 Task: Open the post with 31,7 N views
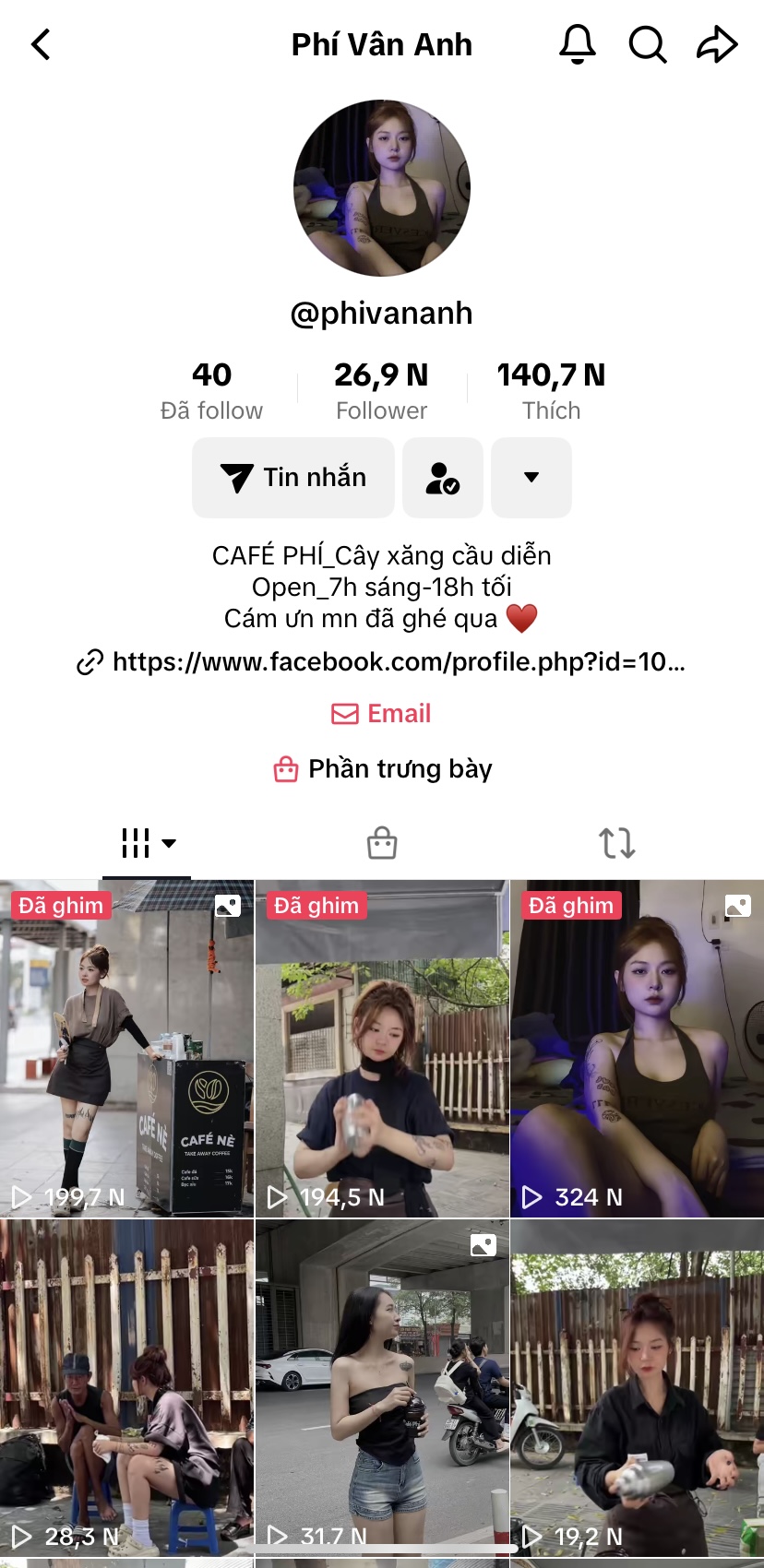click(x=382, y=1388)
